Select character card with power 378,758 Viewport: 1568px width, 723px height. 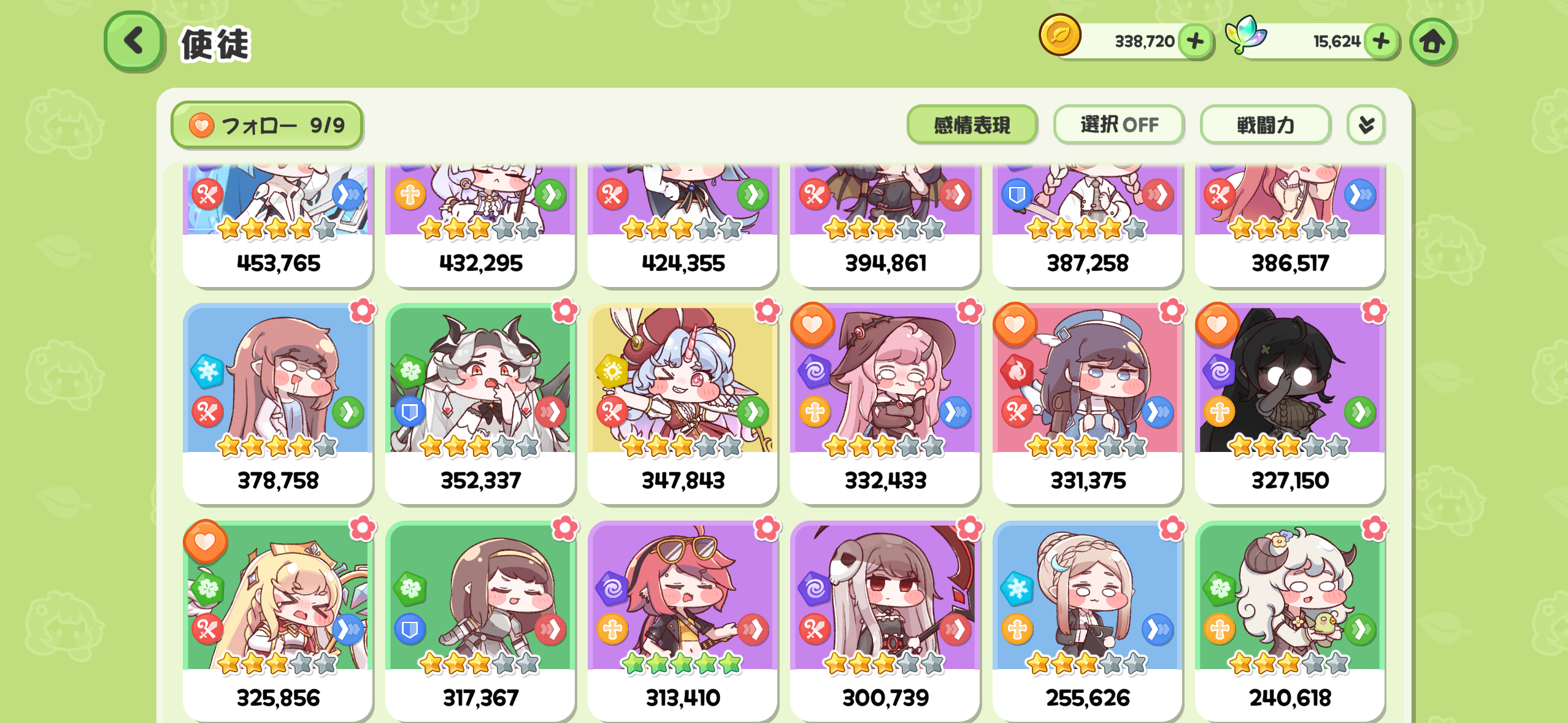(x=278, y=404)
